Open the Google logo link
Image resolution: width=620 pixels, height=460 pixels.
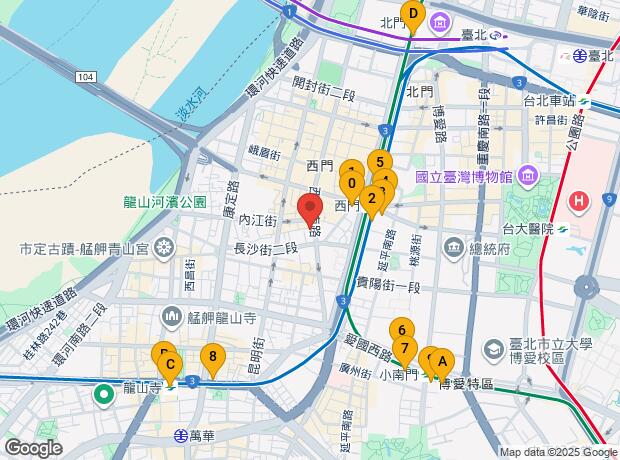pos(33,447)
